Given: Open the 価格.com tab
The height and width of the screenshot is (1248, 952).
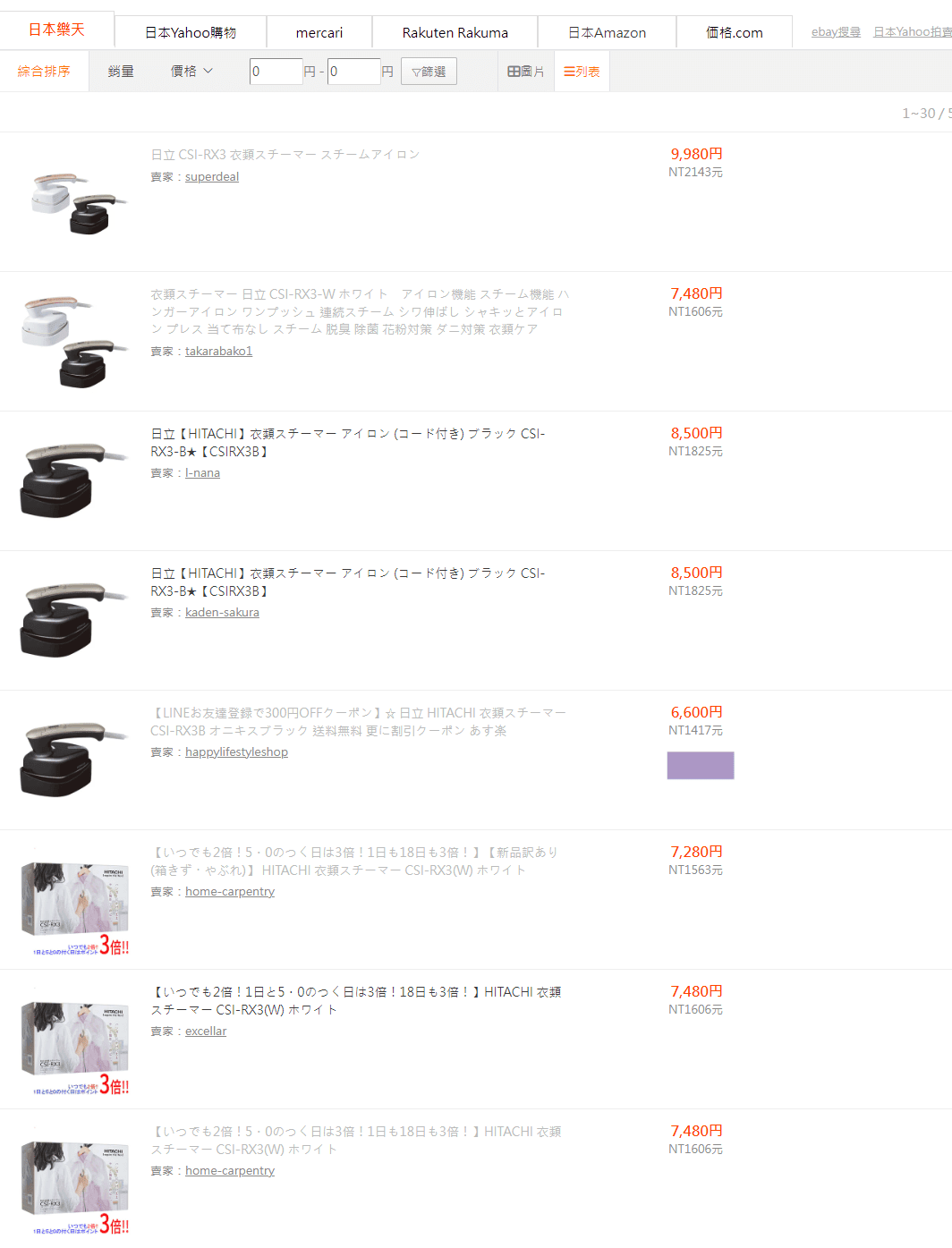Looking at the screenshot, I should (x=734, y=32).
